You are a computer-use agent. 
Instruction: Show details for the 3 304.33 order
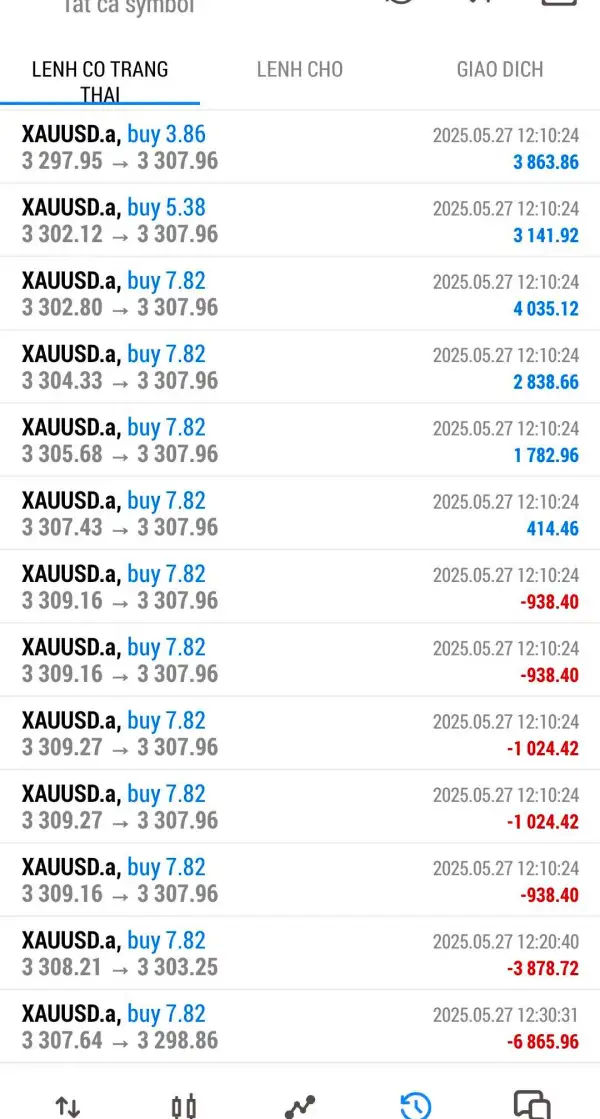[300, 367]
